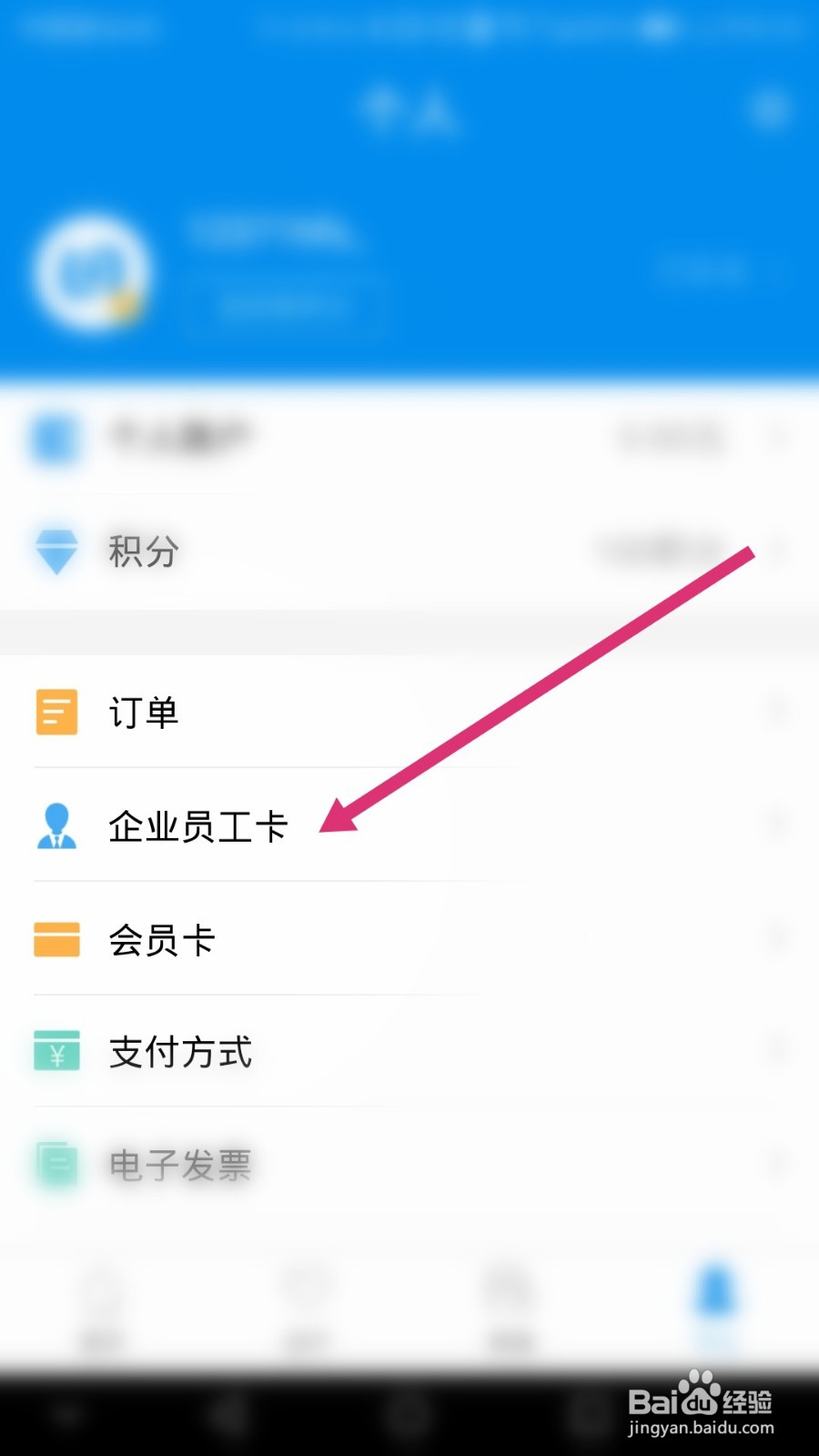Open the 电子发票 invoice icon

click(56, 1165)
